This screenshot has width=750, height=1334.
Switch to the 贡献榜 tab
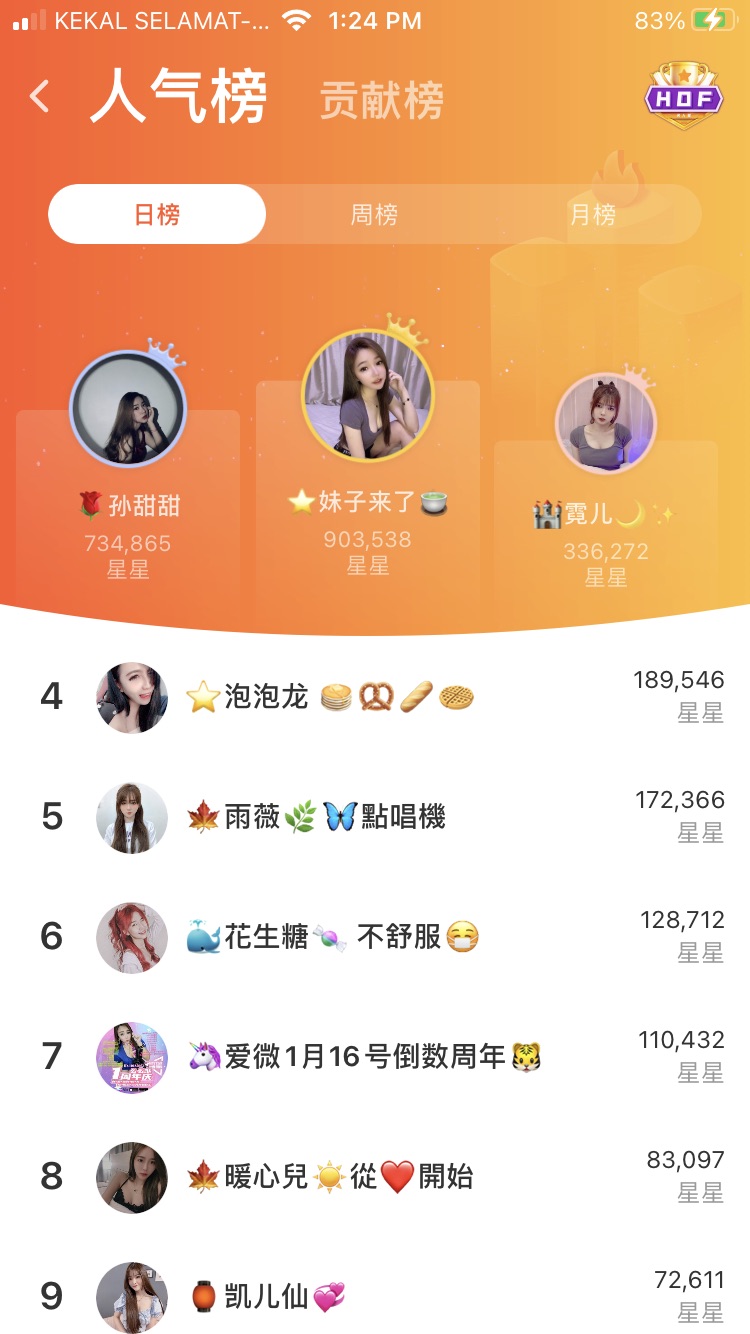pos(381,101)
